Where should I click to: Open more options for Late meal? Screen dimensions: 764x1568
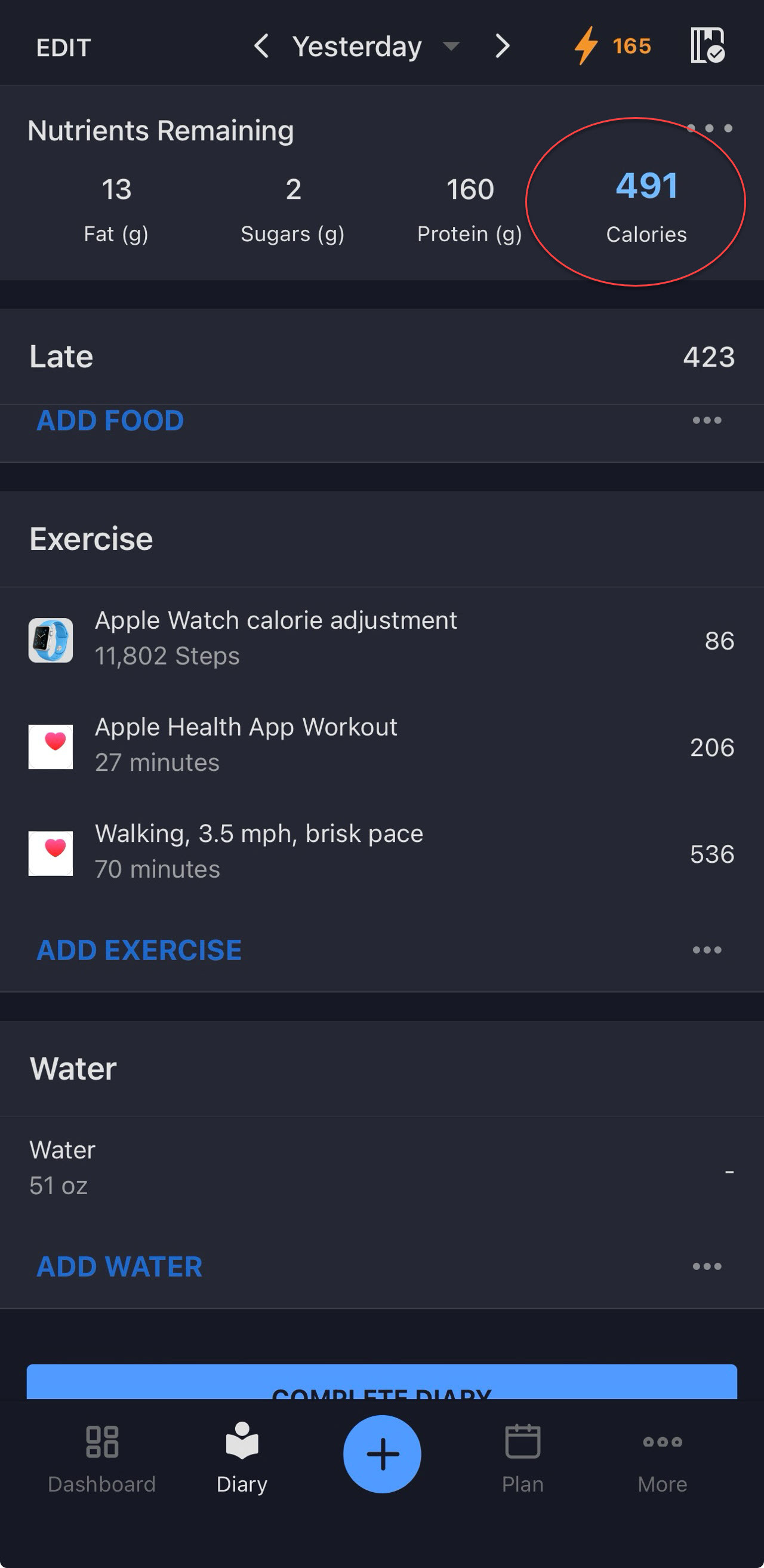click(707, 420)
